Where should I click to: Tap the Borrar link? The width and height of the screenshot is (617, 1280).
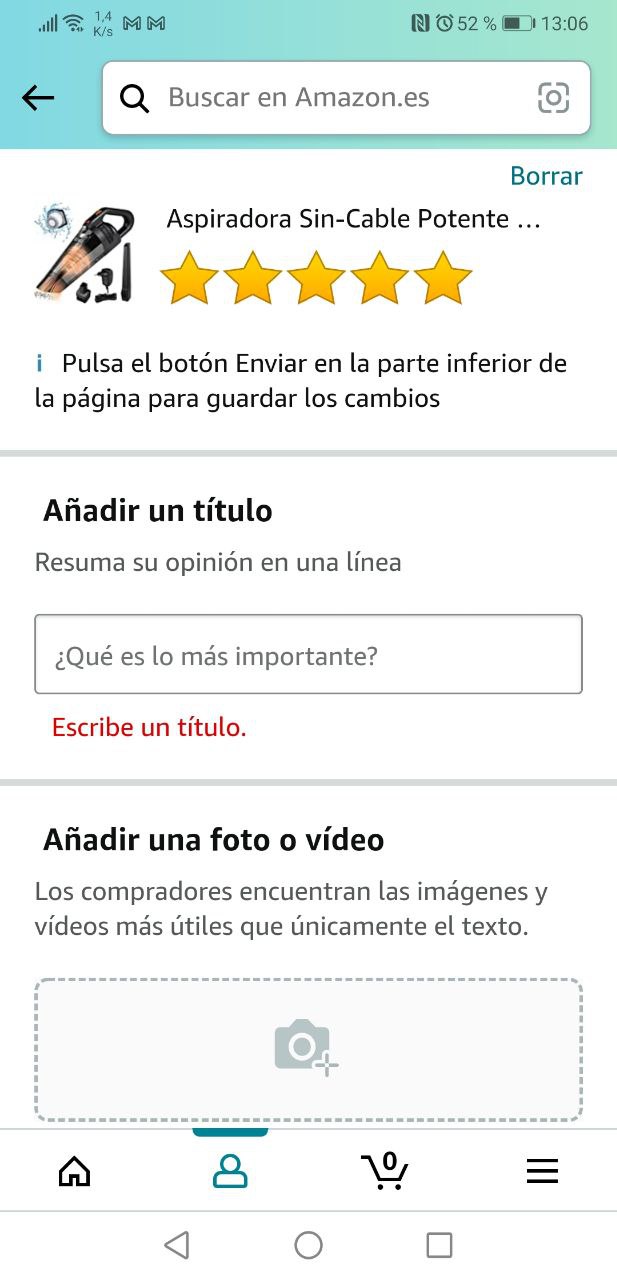[545, 176]
